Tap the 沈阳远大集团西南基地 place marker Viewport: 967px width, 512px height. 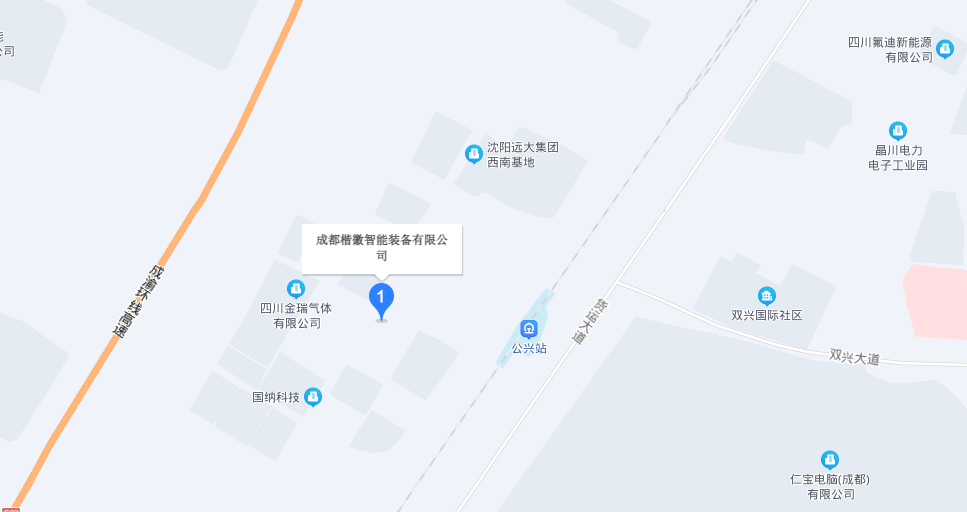(474, 153)
